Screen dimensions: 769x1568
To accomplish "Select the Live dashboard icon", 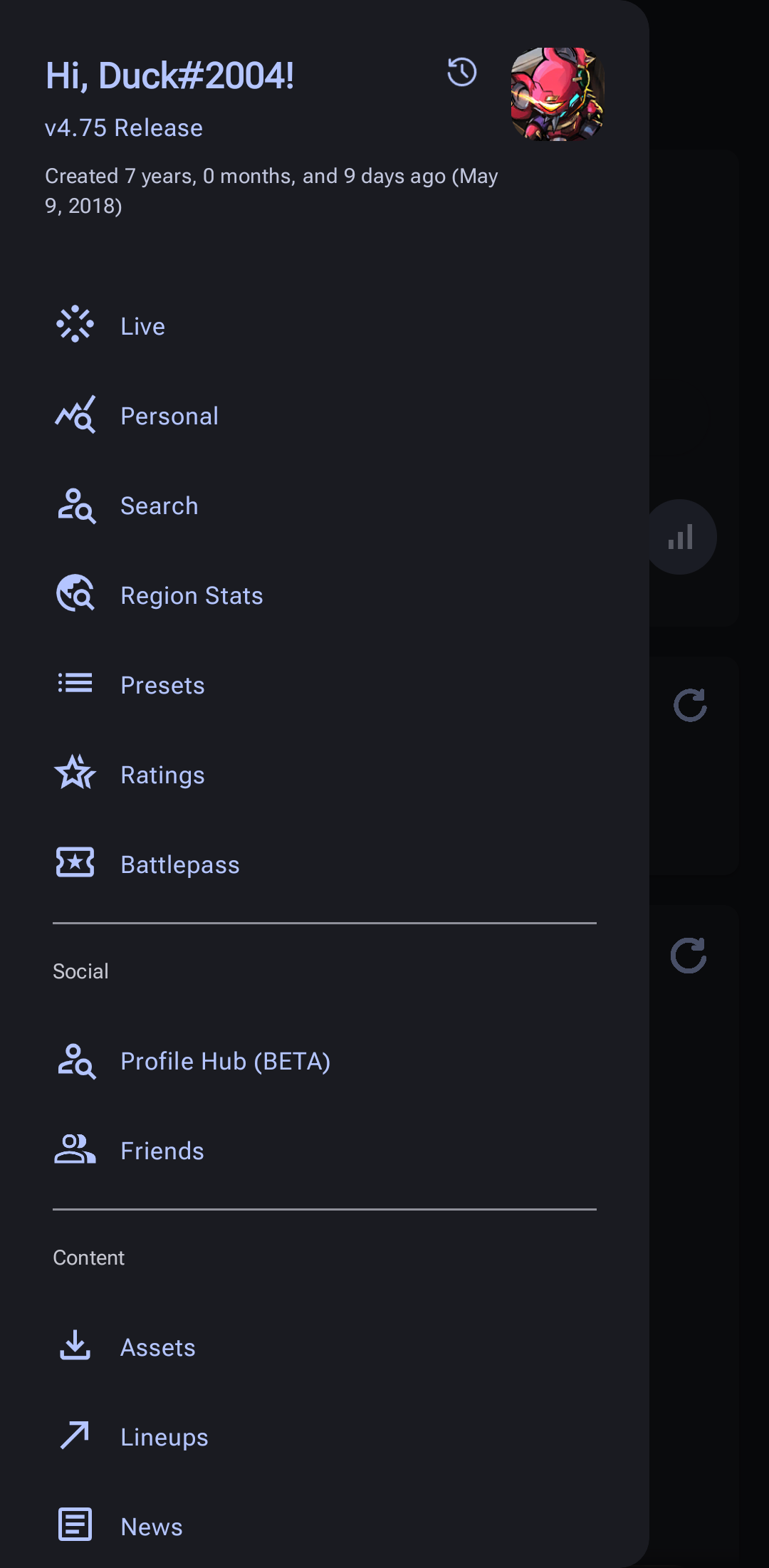I will pos(74,325).
